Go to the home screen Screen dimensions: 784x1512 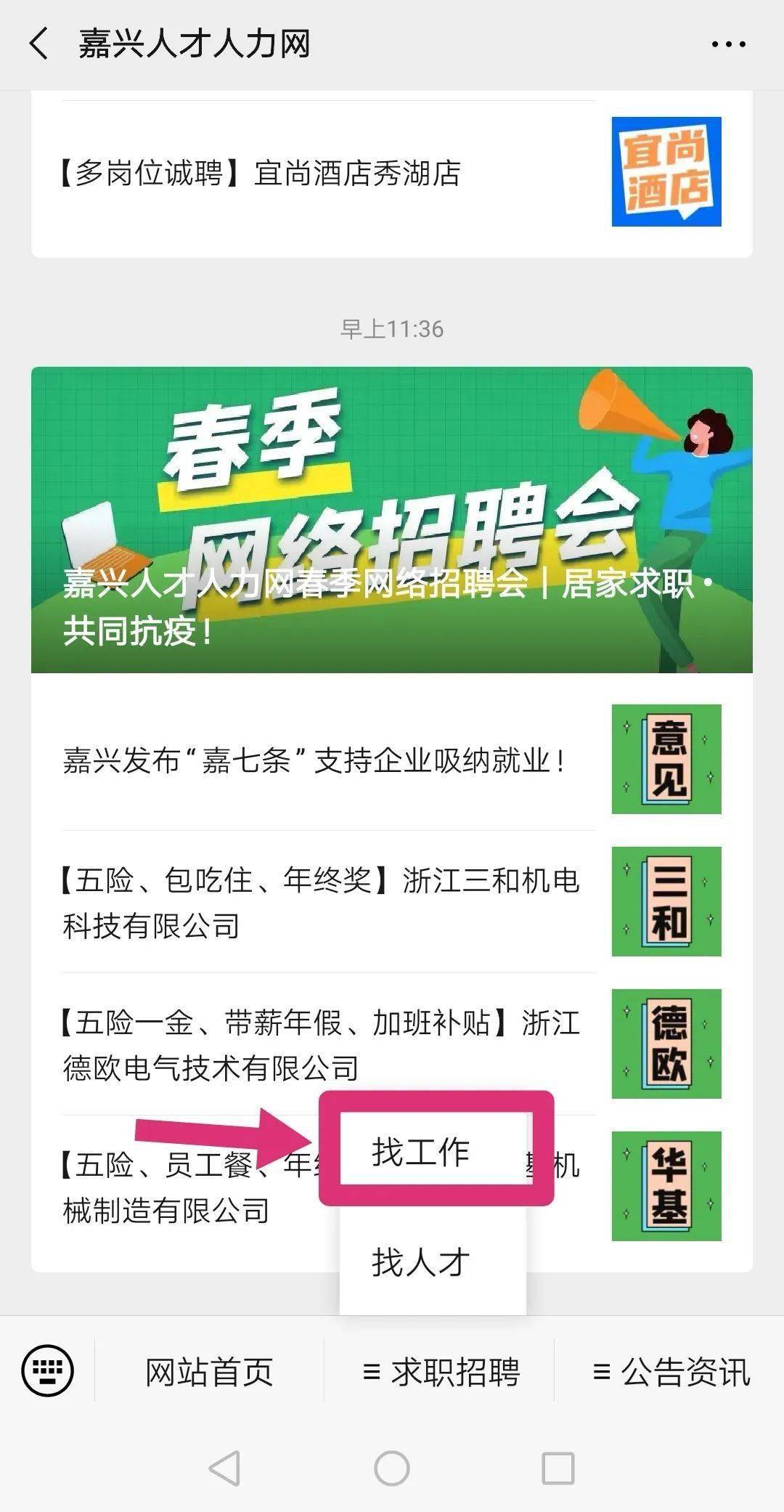point(392,1468)
